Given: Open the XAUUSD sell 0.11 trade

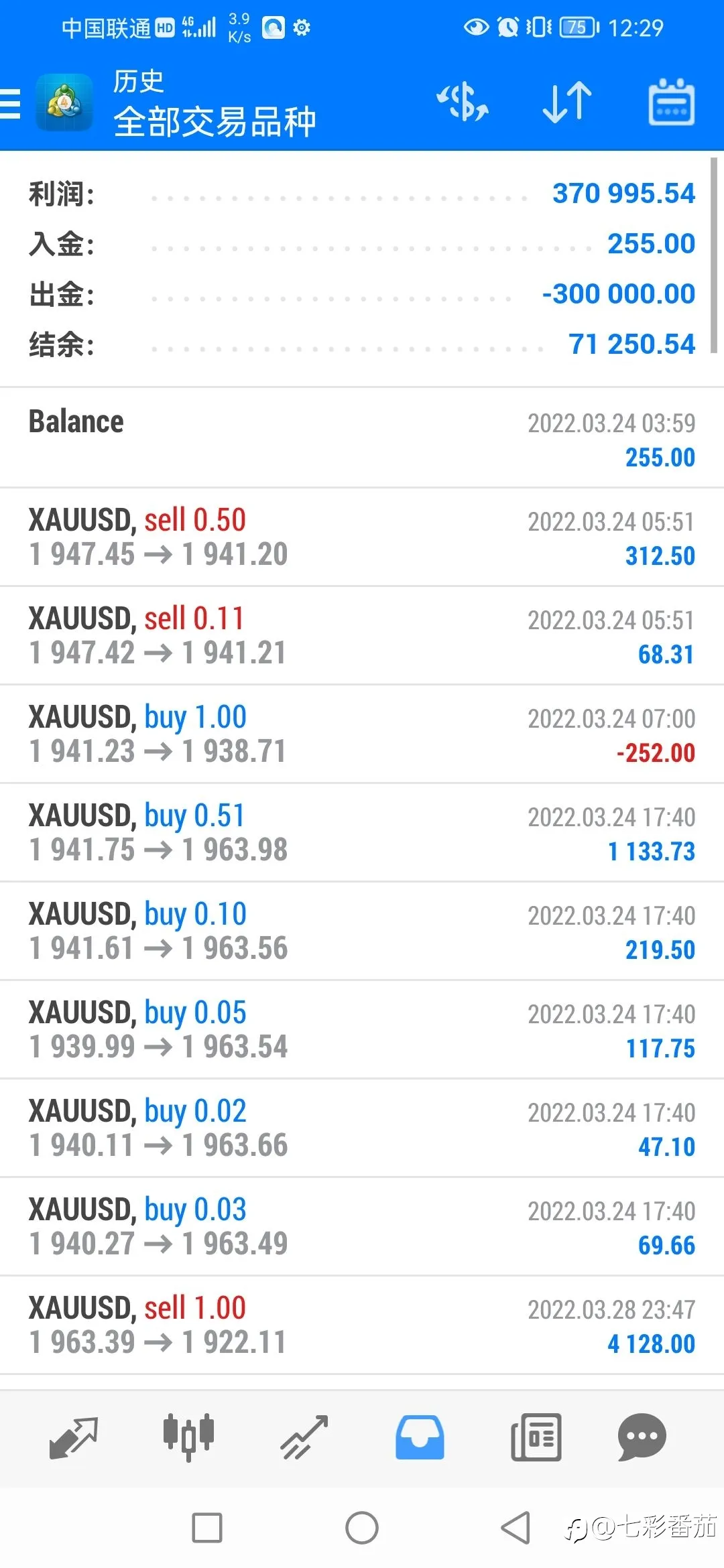Looking at the screenshot, I should [x=362, y=636].
